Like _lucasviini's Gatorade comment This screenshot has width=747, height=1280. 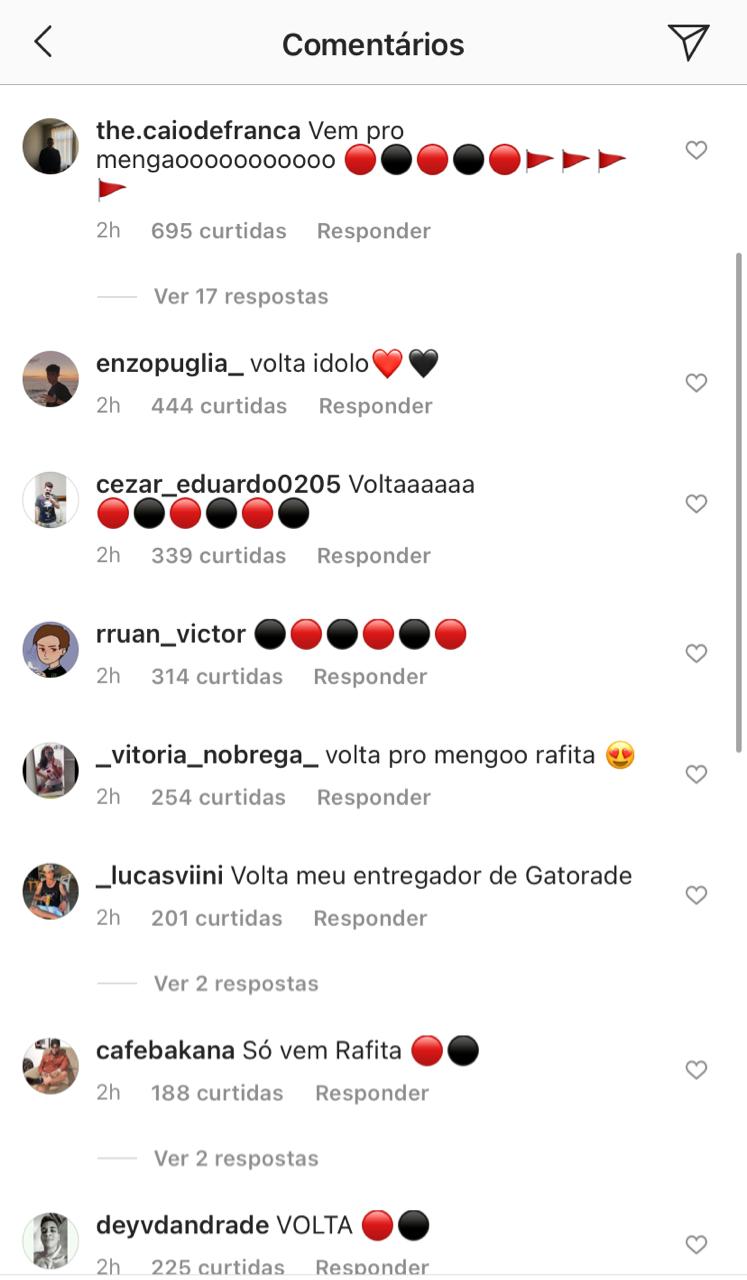click(x=696, y=896)
